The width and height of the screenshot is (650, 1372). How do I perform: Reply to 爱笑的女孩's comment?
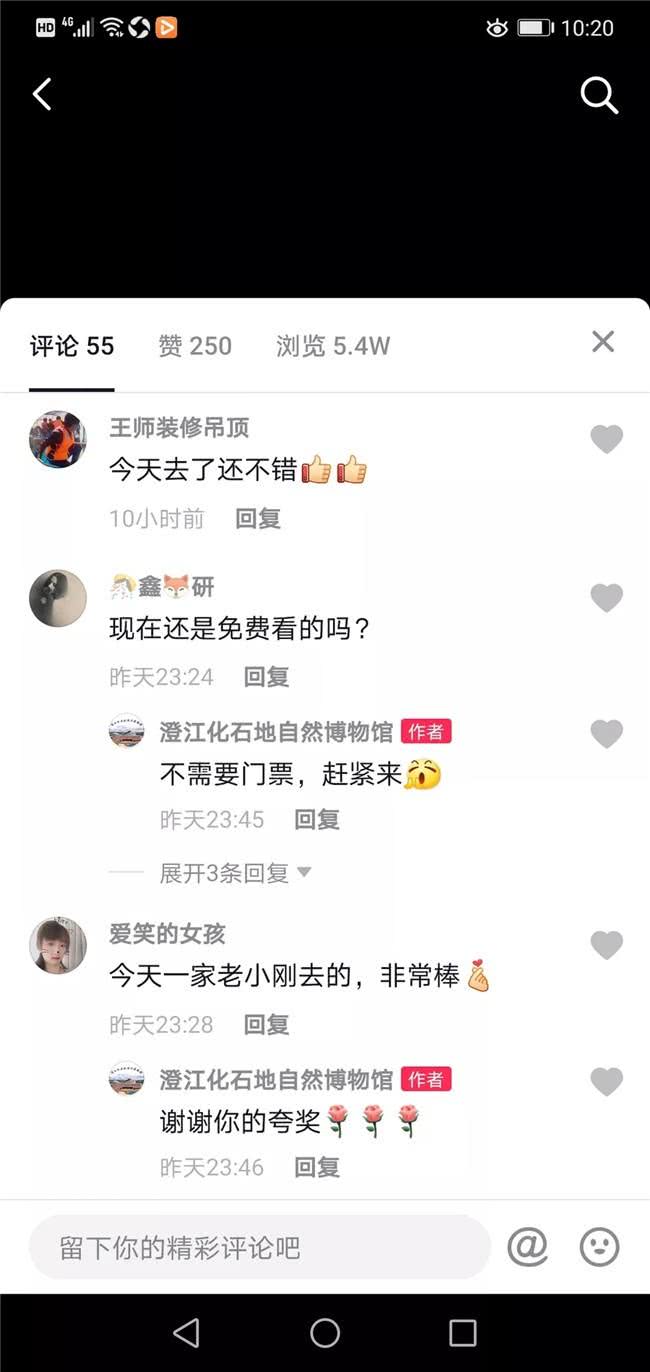pyautogui.click(x=266, y=1024)
